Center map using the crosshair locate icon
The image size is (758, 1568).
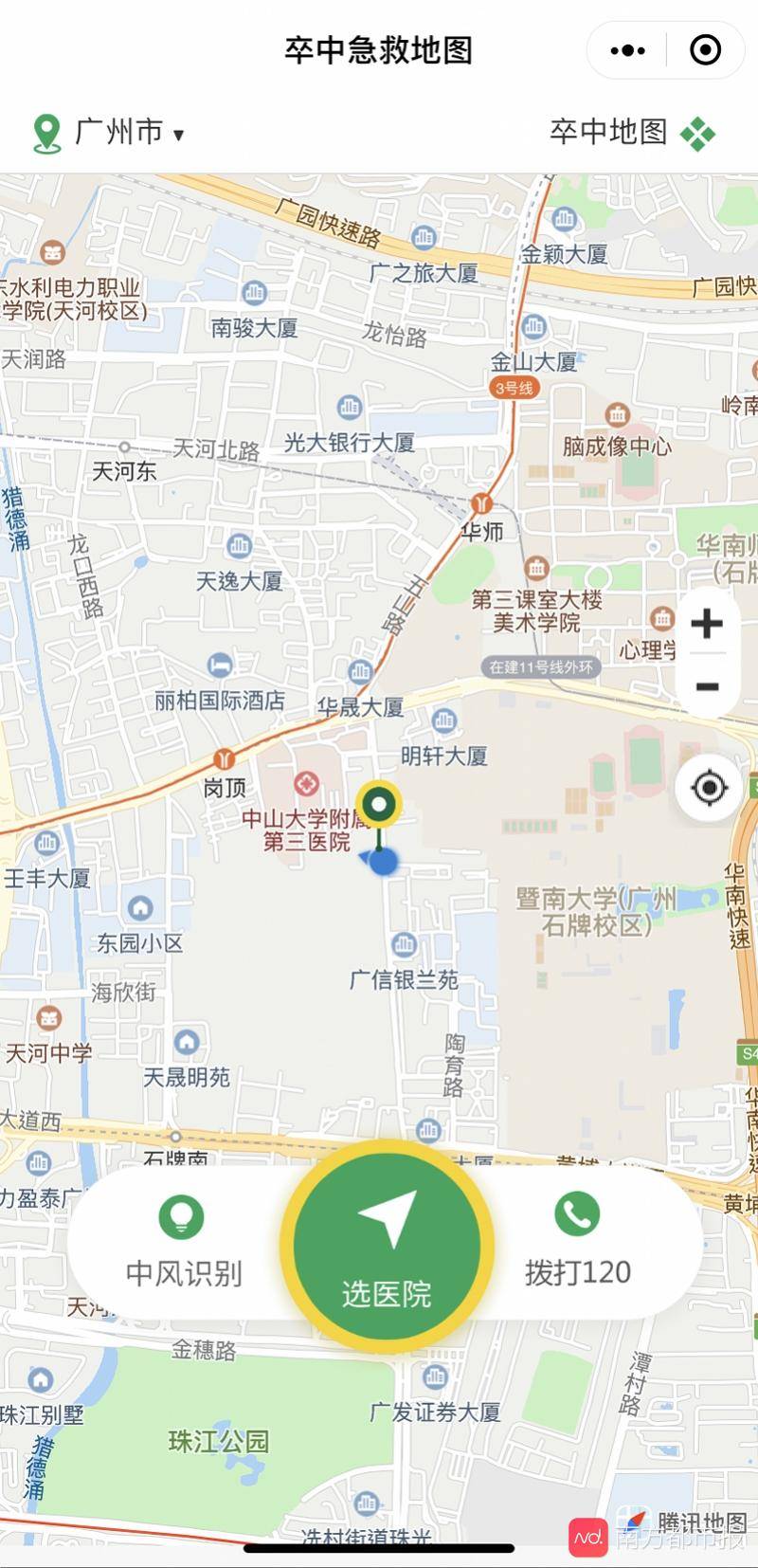tap(707, 788)
